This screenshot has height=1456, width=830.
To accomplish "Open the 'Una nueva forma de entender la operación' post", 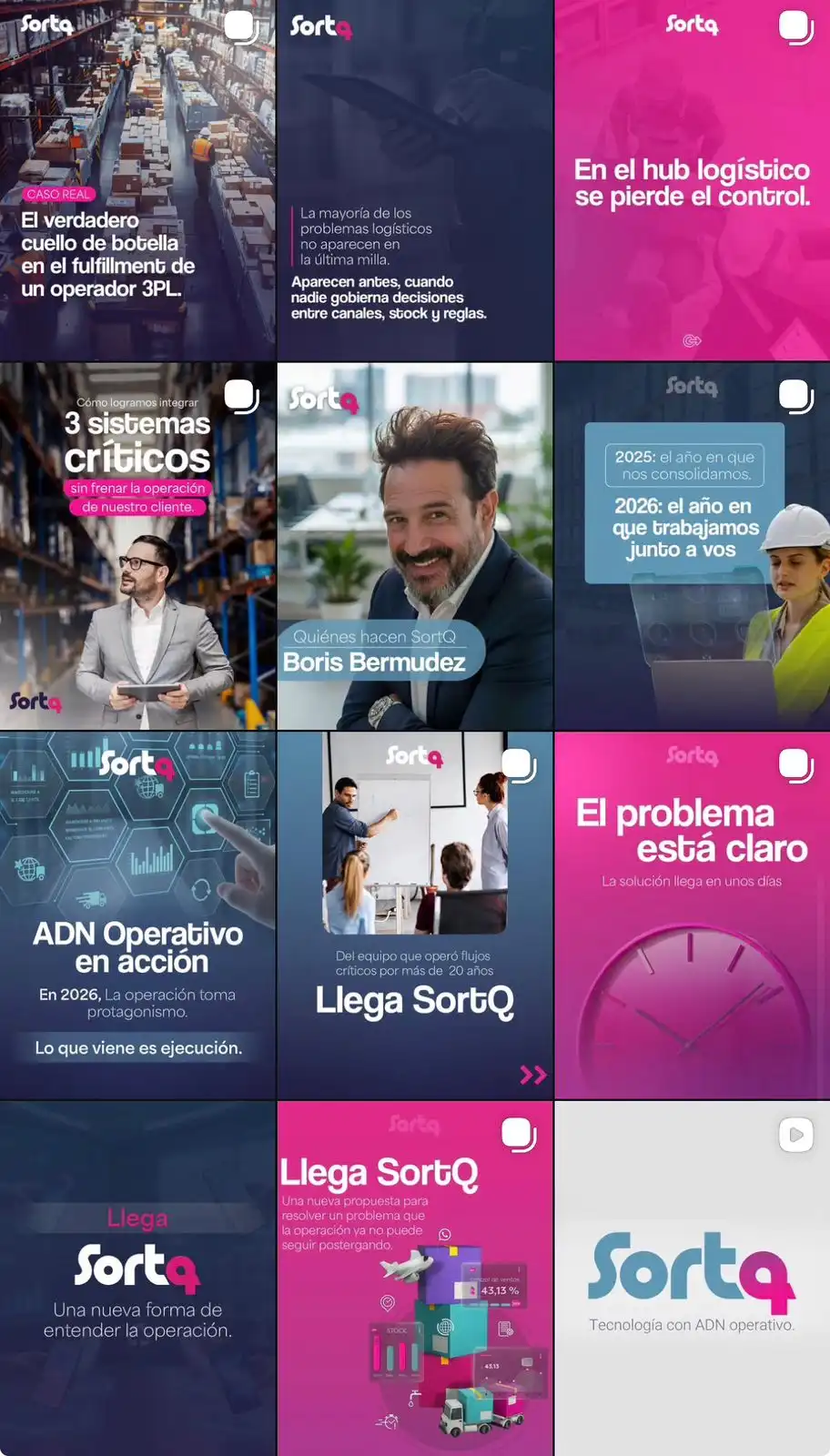I will click(137, 1279).
